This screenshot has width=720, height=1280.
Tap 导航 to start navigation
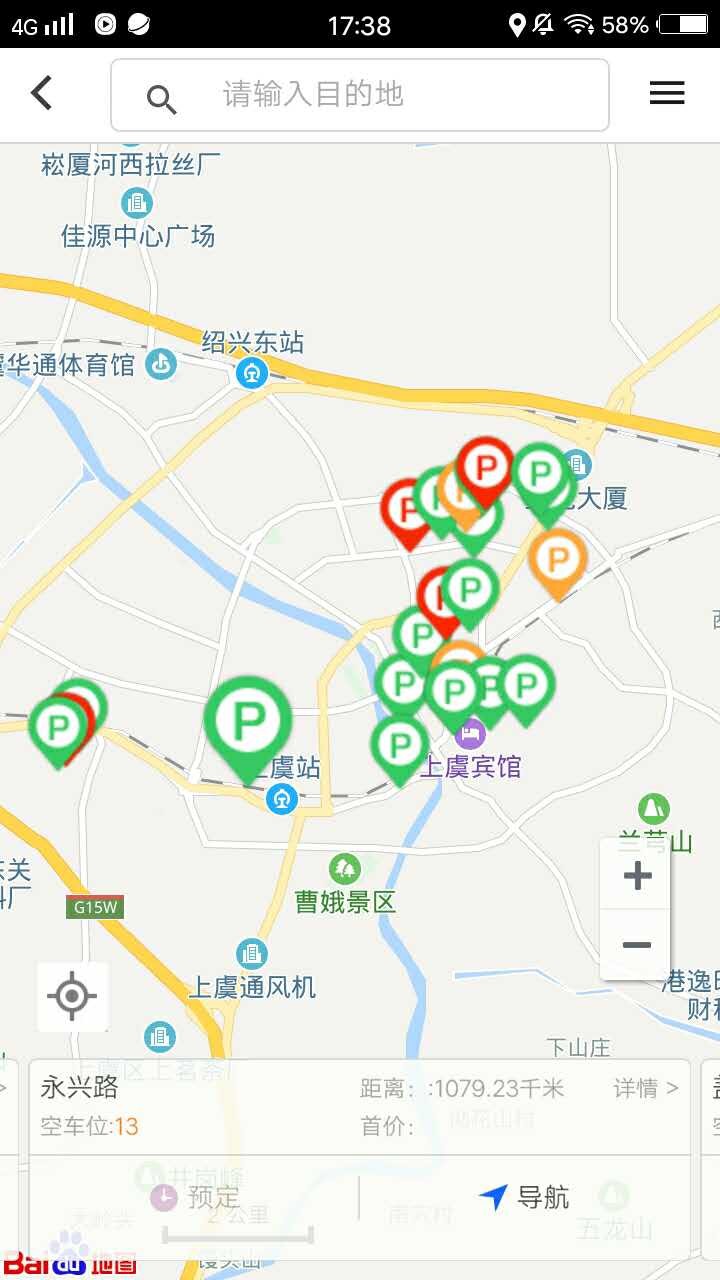[544, 1196]
